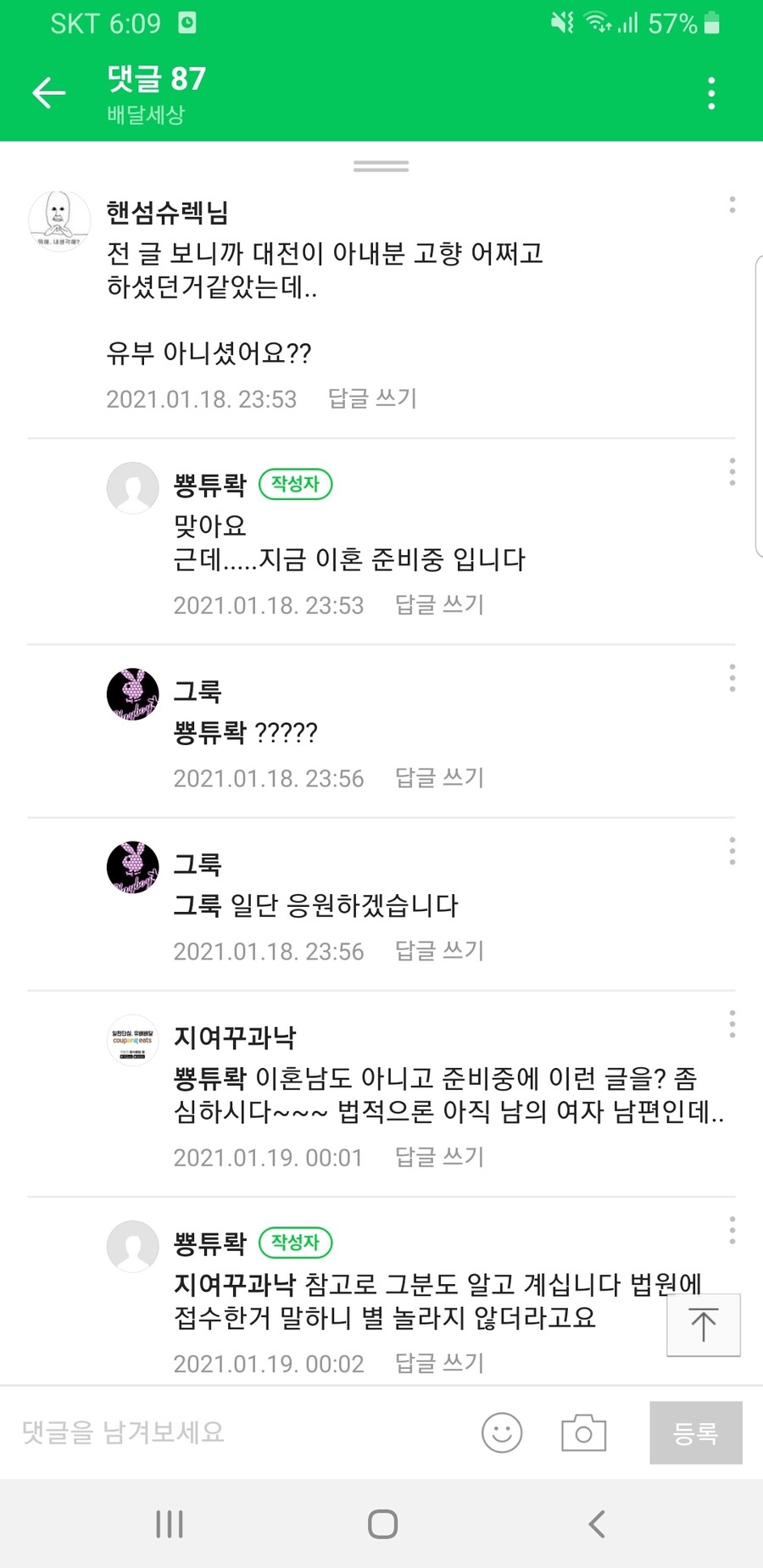Open the overflow menu in the header
Viewport: 763px width, 1568px height.
[x=711, y=93]
